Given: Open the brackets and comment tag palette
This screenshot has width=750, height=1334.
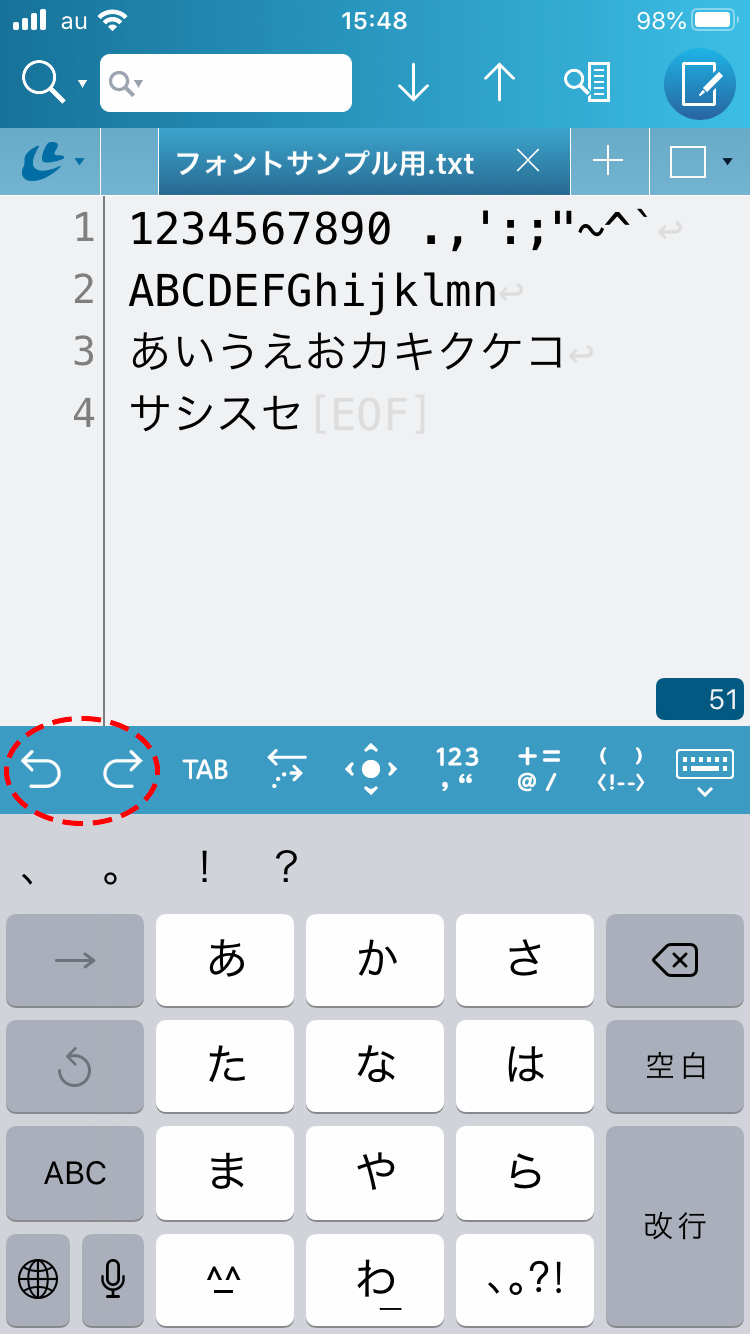Looking at the screenshot, I should tap(620, 769).
